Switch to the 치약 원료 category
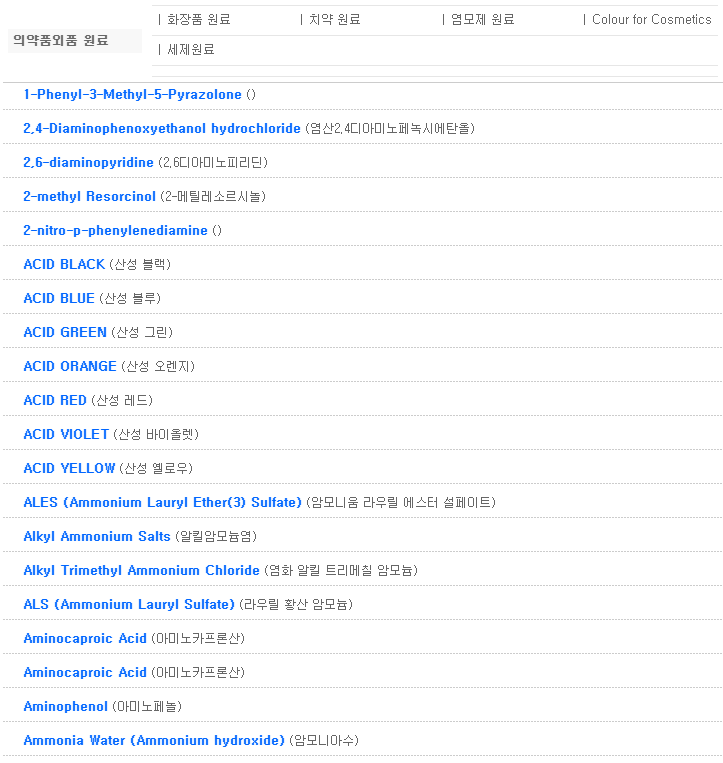This screenshot has height=763, width=723. click(x=334, y=19)
